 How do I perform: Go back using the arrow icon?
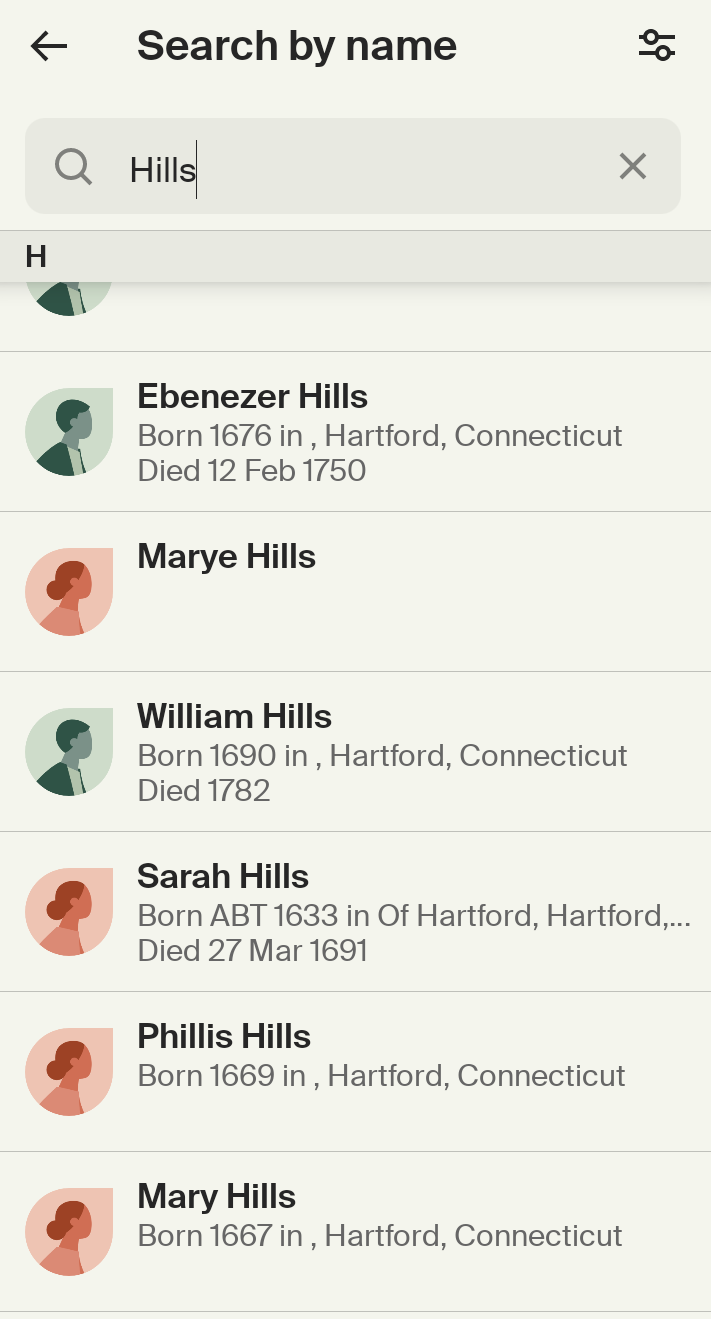[x=49, y=46]
